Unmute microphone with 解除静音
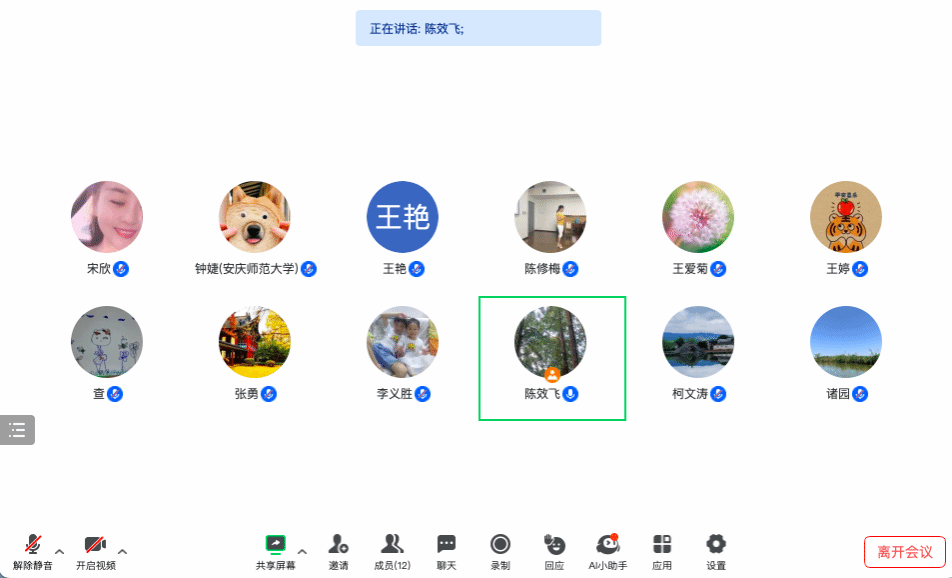 pyautogui.click(x=33, y=550)
